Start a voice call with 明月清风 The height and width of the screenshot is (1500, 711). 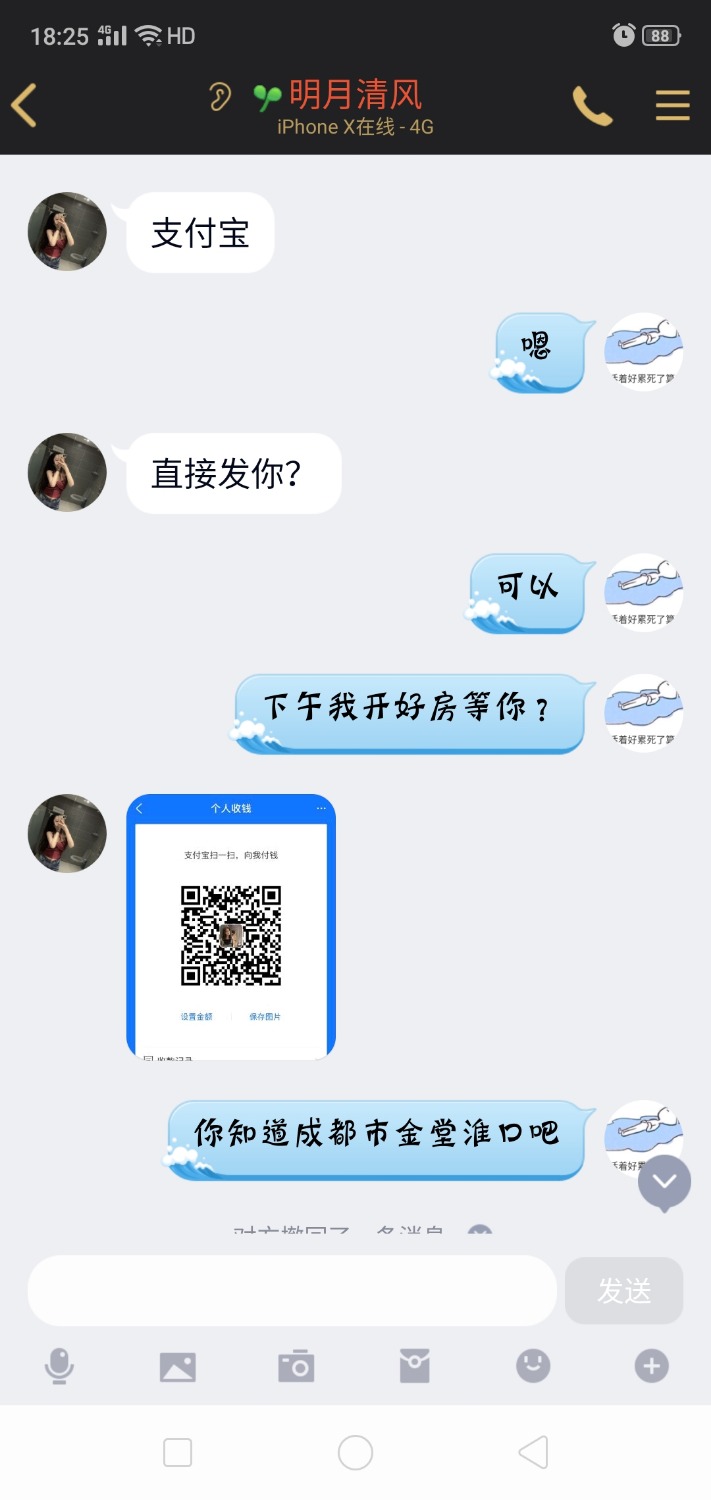[x=592, y=105]
